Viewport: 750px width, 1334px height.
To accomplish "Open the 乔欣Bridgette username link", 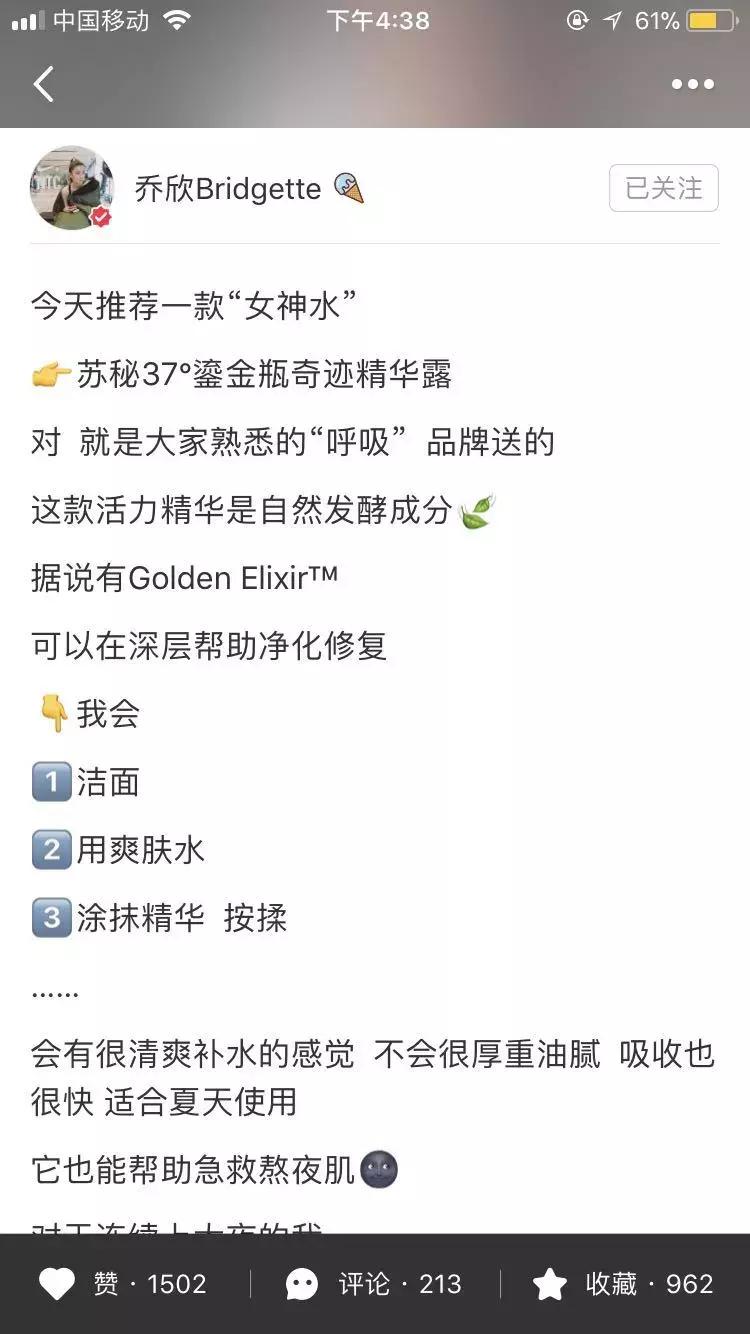I will 228,188.
